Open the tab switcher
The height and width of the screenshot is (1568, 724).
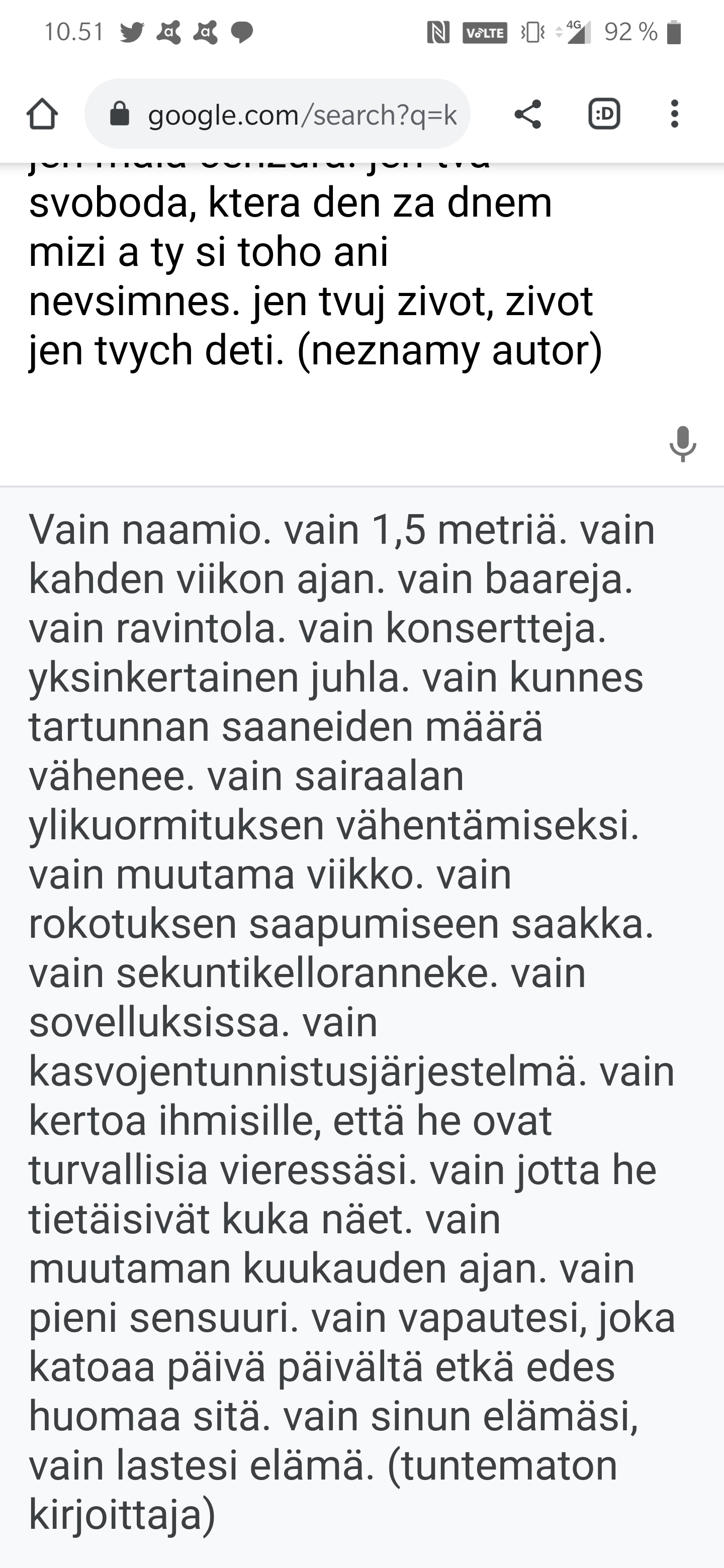tap(604, 114)
